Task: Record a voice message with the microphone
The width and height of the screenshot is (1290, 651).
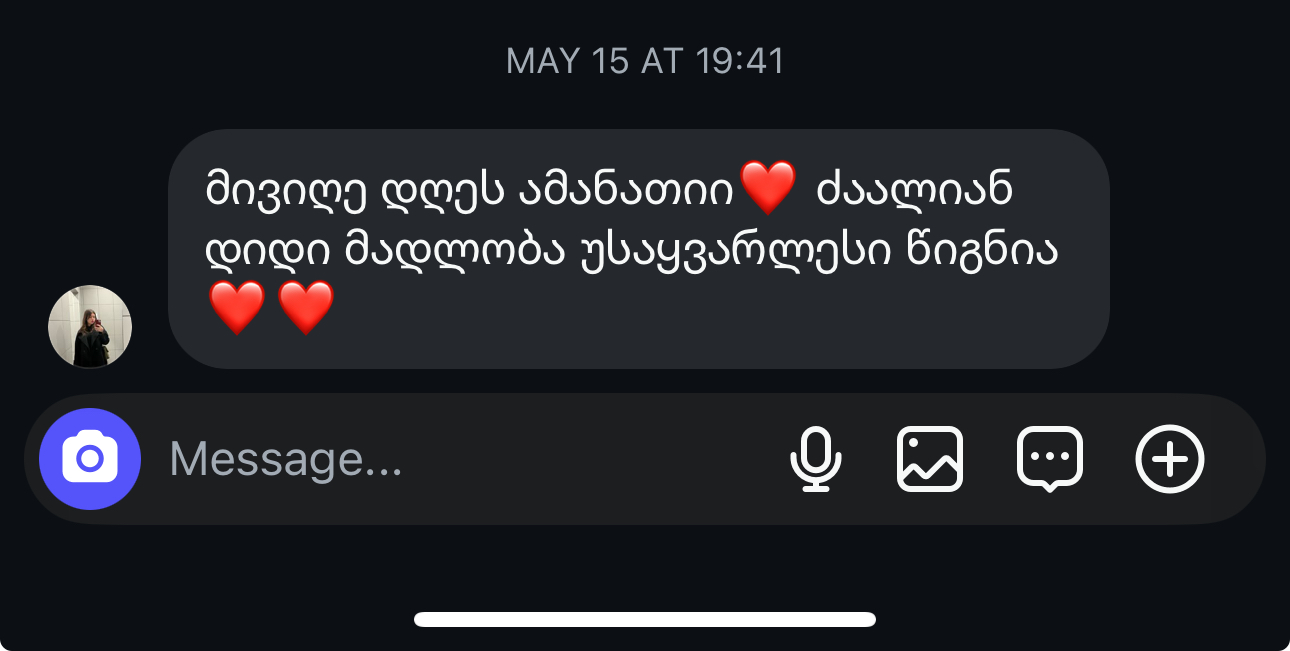Action: [815, 459]
